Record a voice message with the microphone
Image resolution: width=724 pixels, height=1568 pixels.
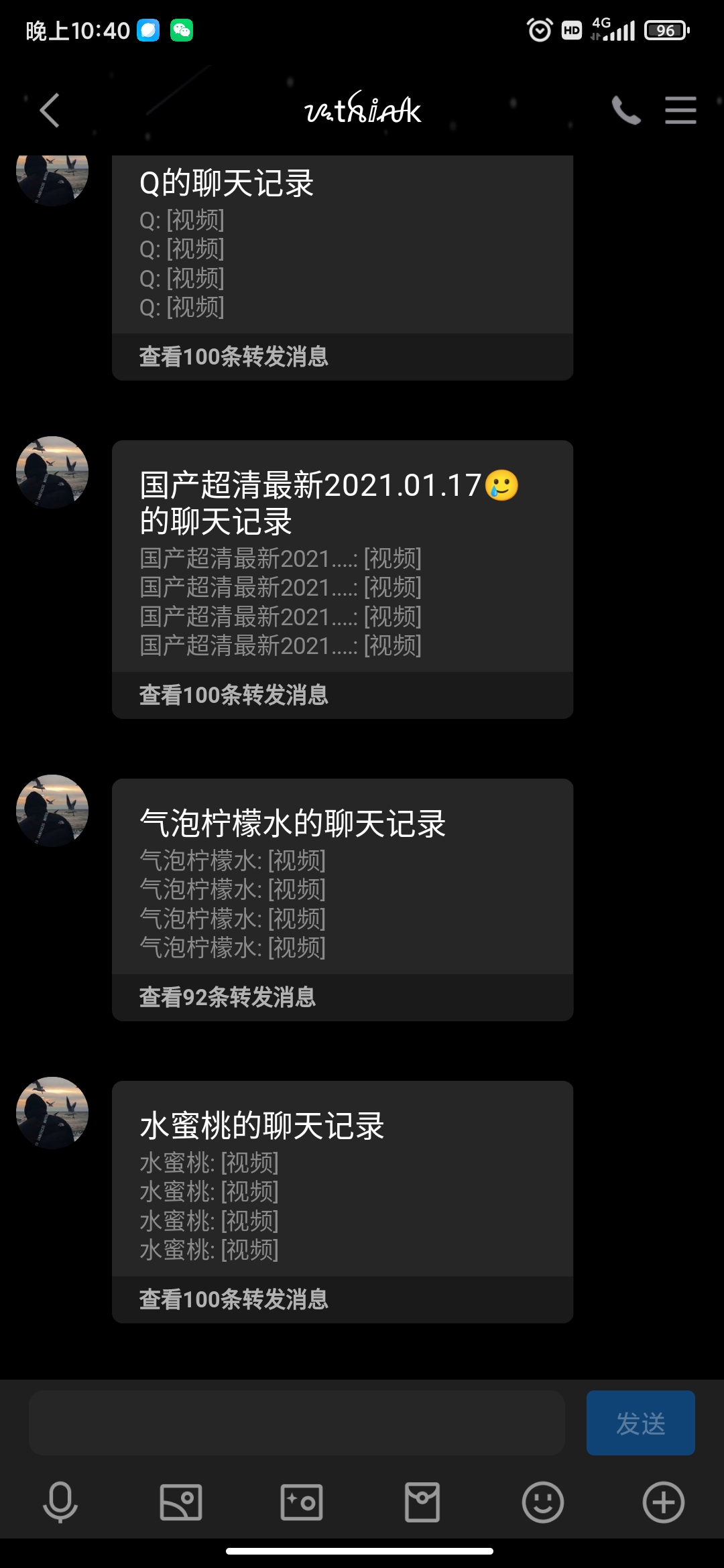click(60, 1502)
